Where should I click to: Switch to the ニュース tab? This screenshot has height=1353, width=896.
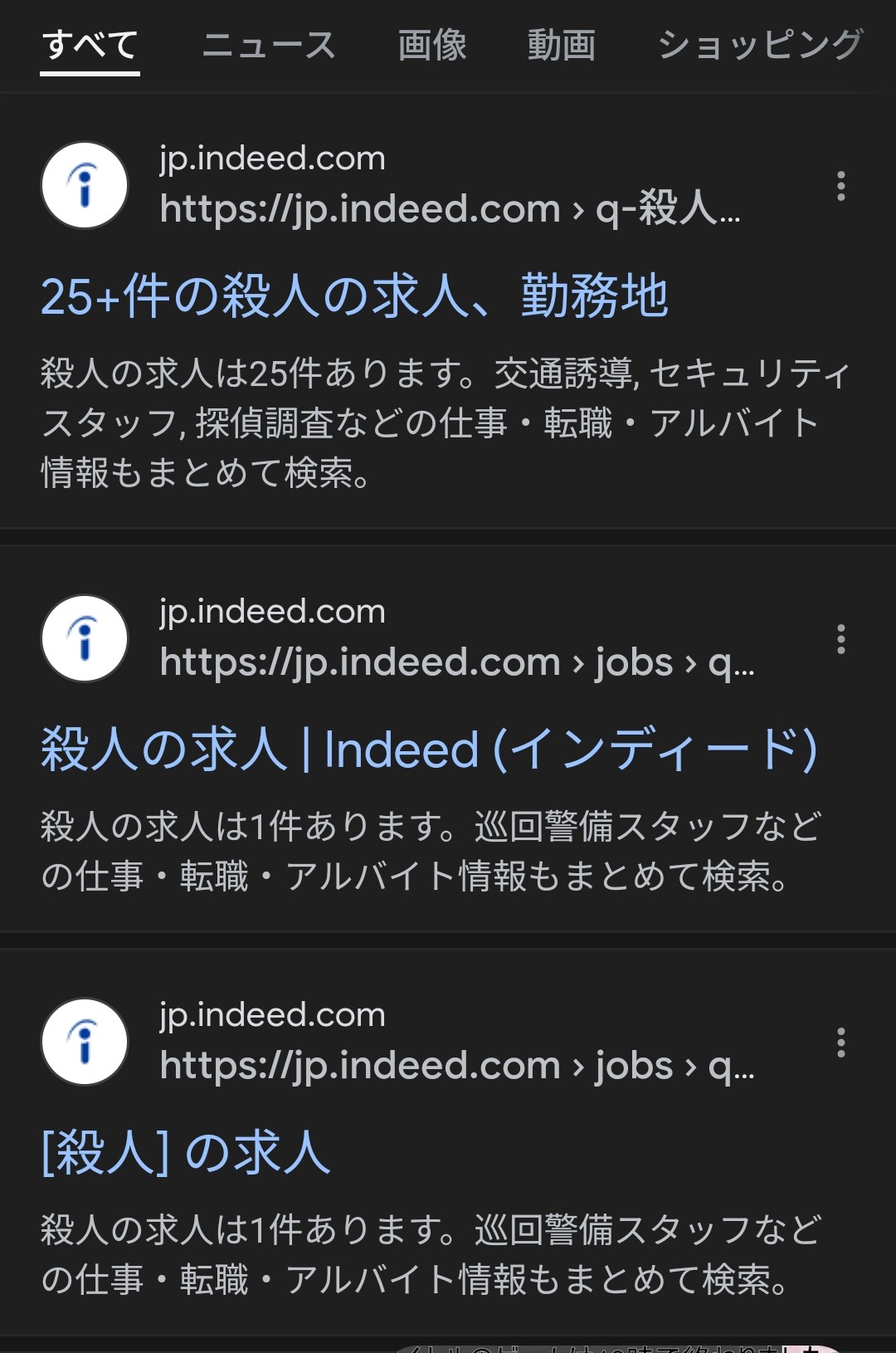pyautogui.click(x=269, y=46)
